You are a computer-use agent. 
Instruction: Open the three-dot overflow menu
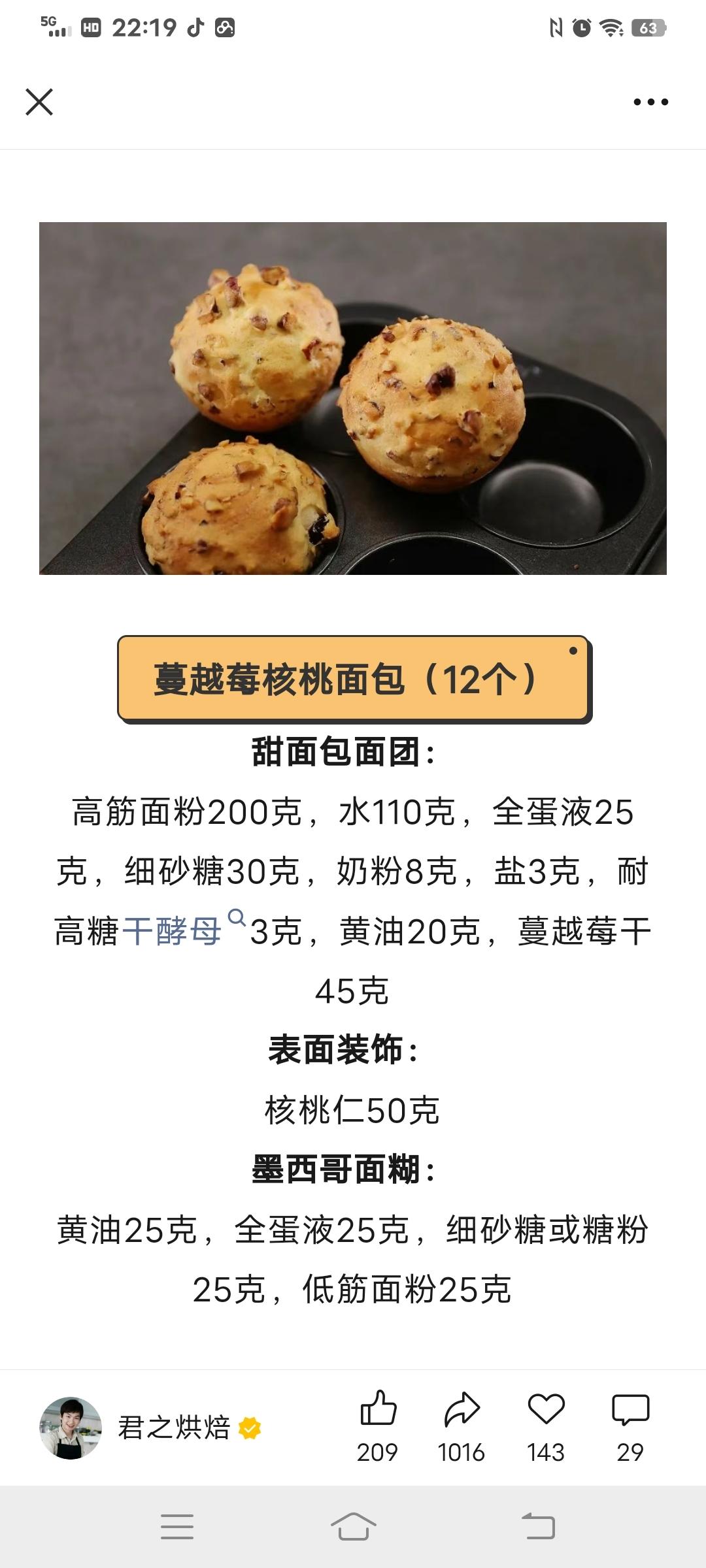click(x=650, y=102)
